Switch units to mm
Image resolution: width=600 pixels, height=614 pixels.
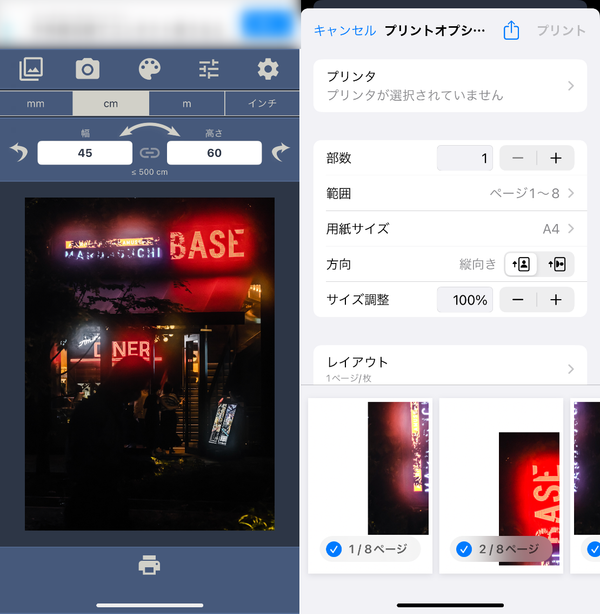point(36,104)
